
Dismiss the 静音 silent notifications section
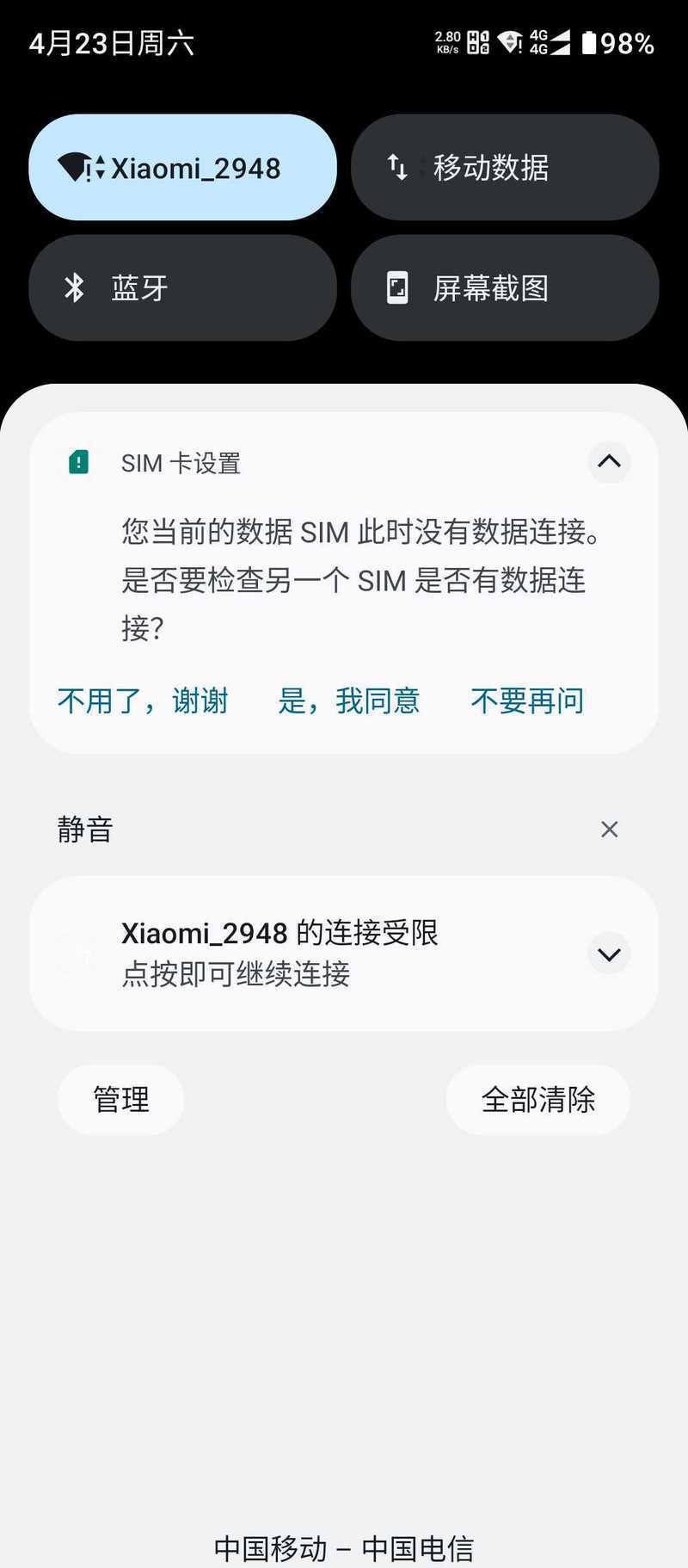click(609, 829)
